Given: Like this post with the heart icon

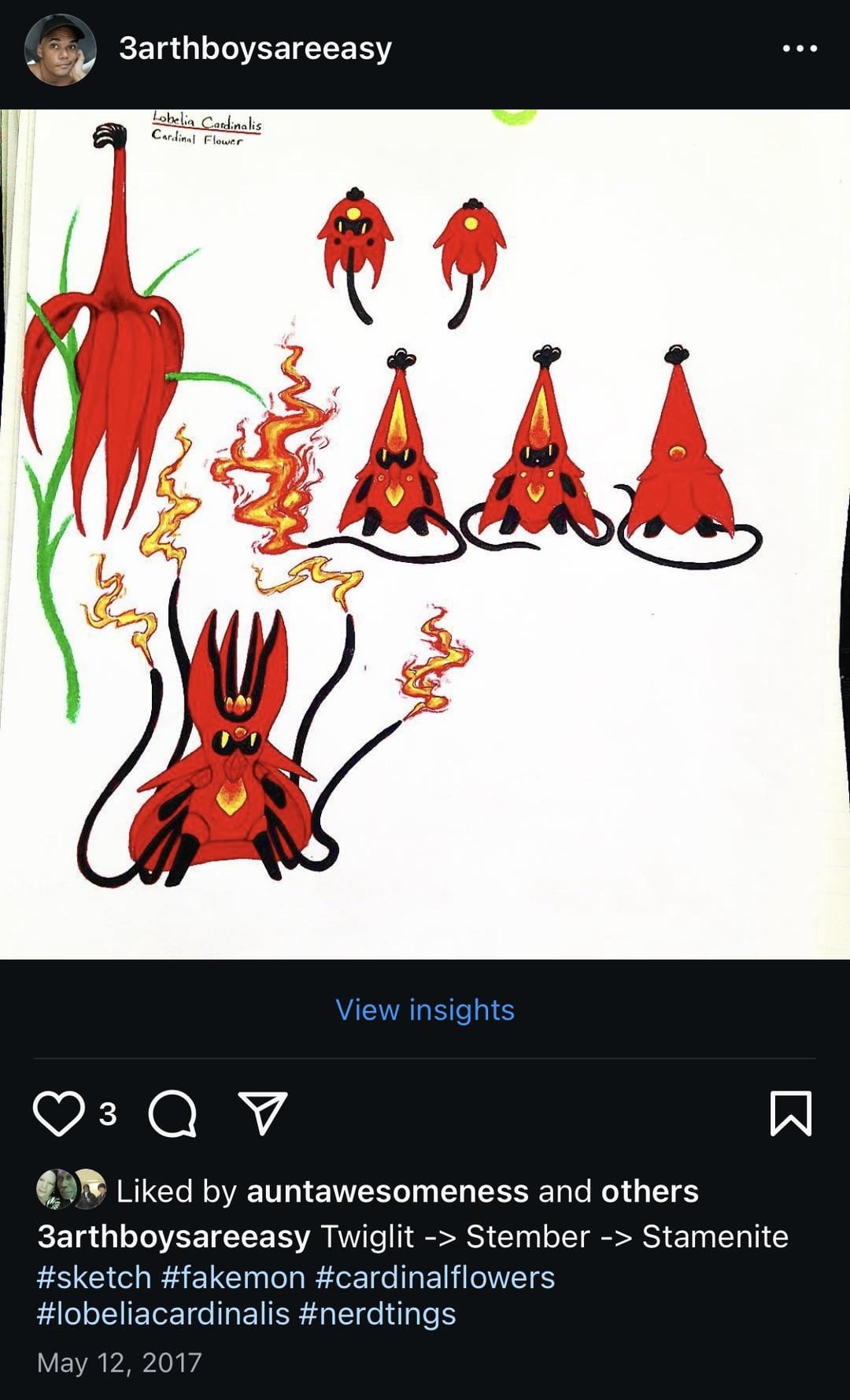Looking at the screenshot, I should (58, 1113).
